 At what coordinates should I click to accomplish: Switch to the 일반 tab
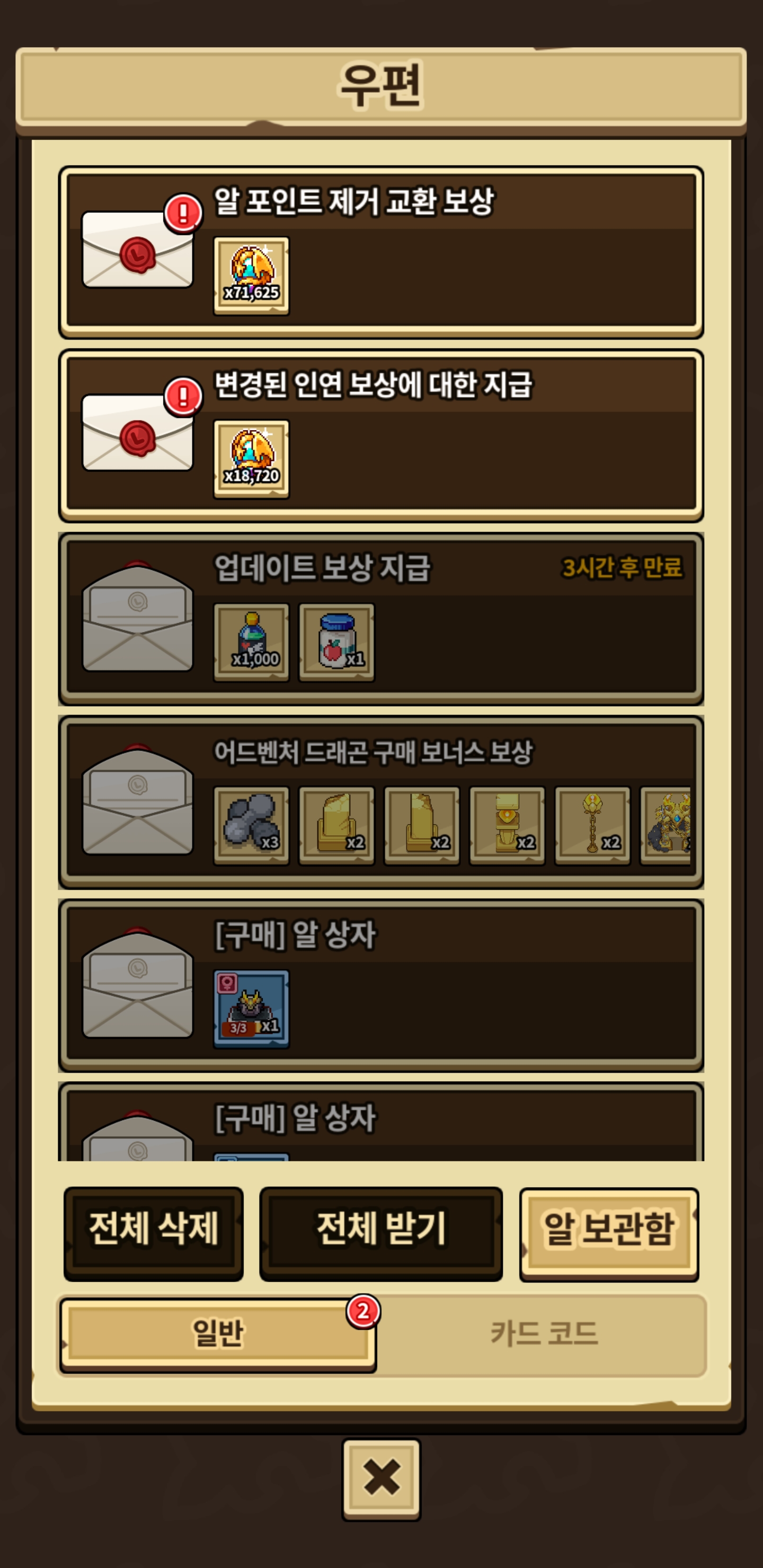(217, 1333)
